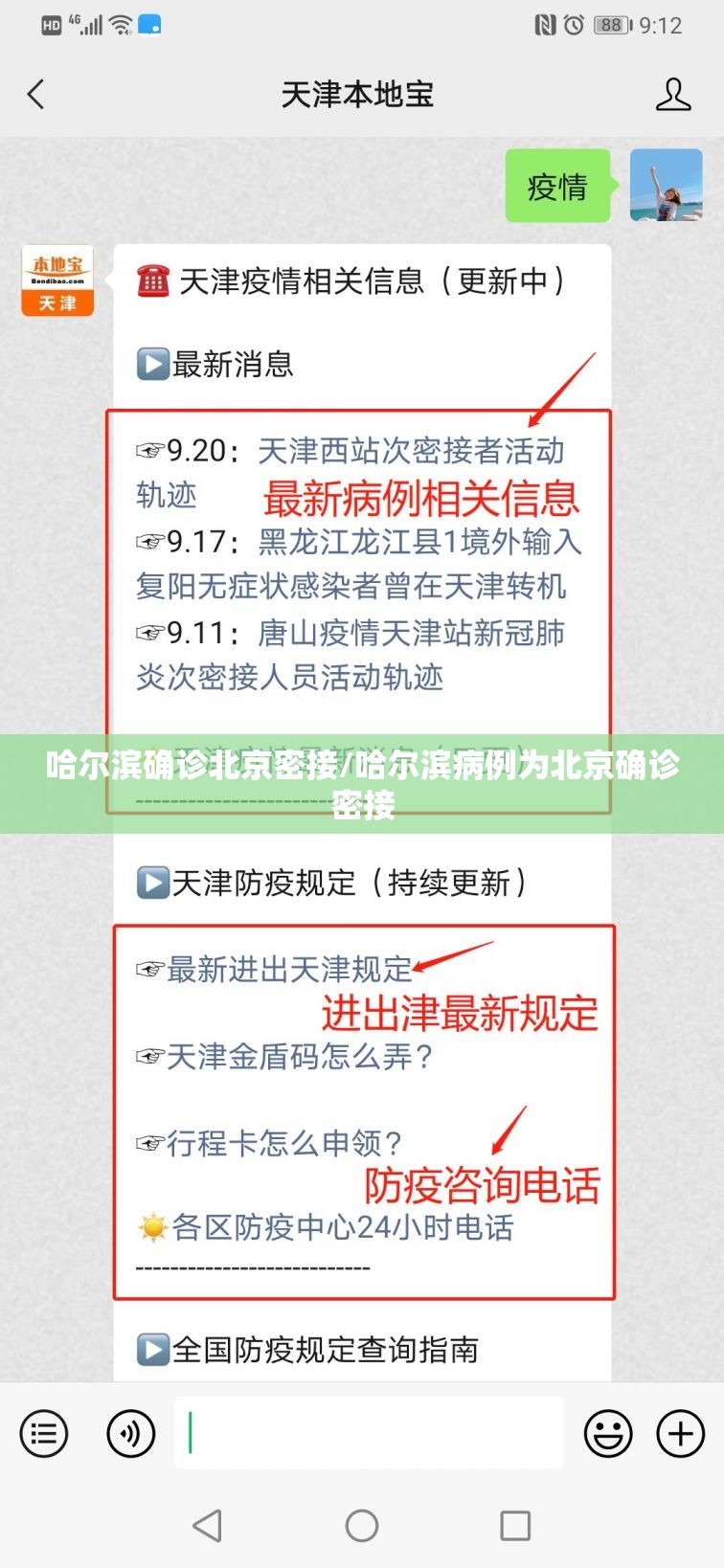
Task: Tap the system home button
Action: 362,1525
